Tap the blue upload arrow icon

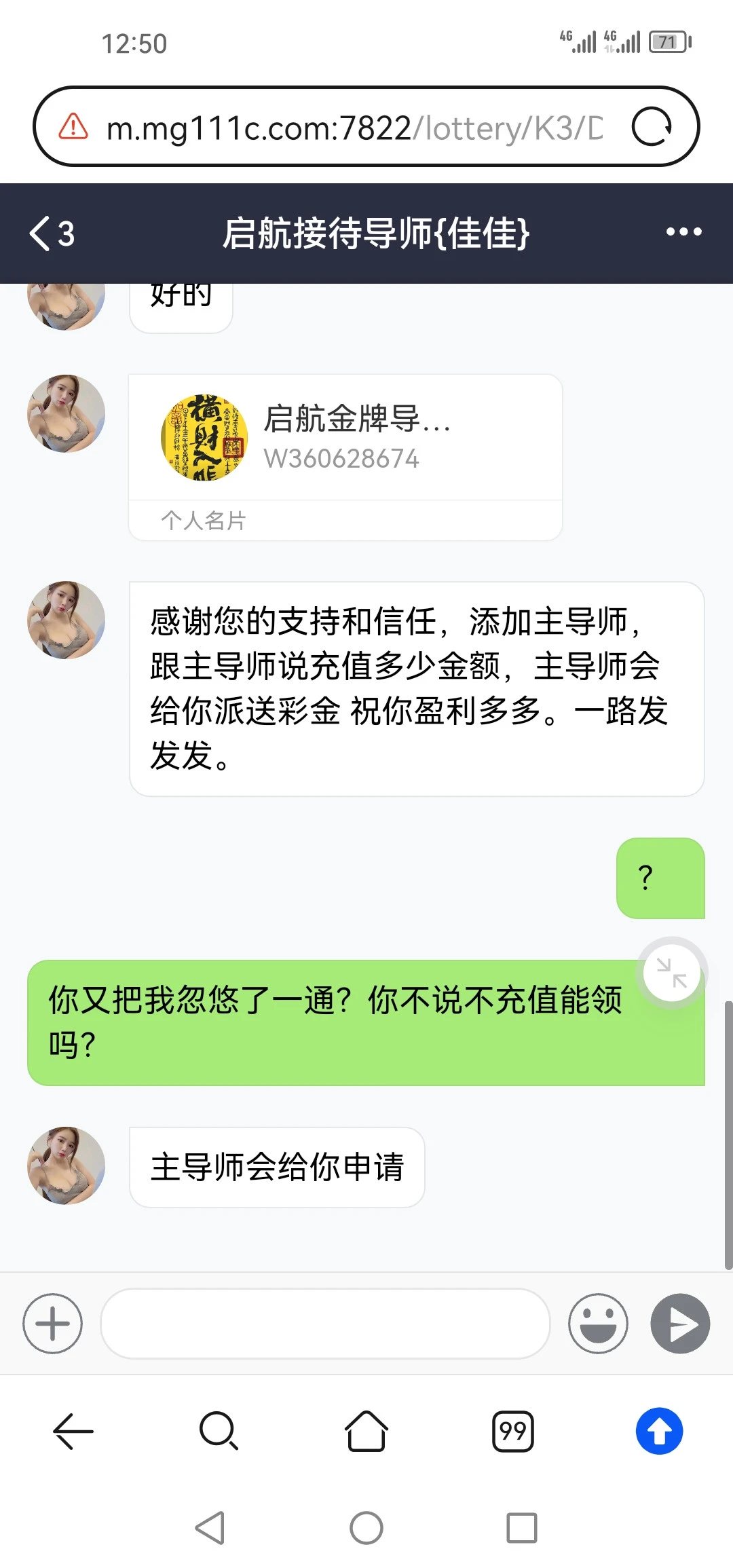click(657, 1431)
